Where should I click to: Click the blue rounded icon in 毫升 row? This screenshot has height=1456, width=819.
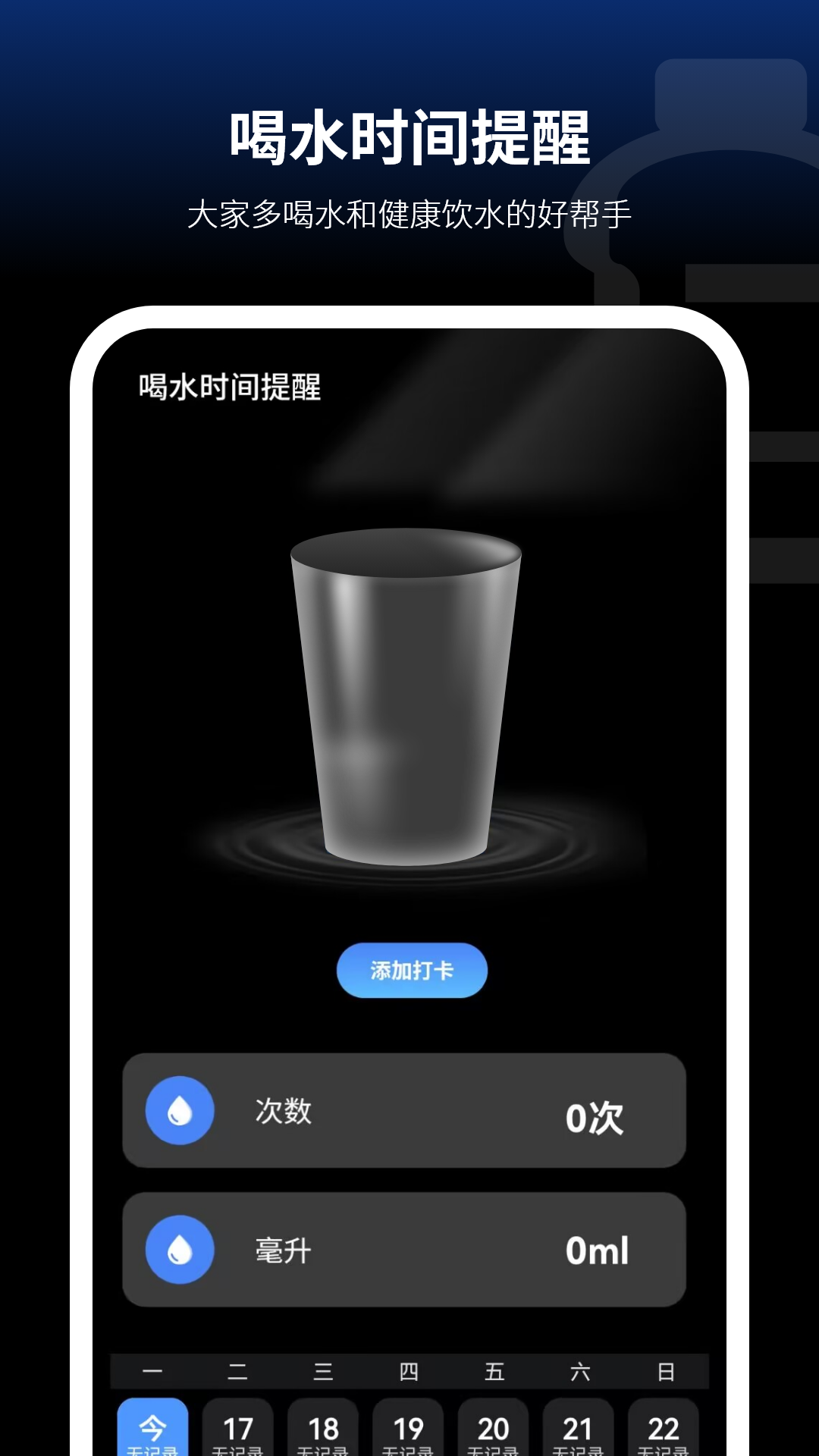coord(179,1250)
